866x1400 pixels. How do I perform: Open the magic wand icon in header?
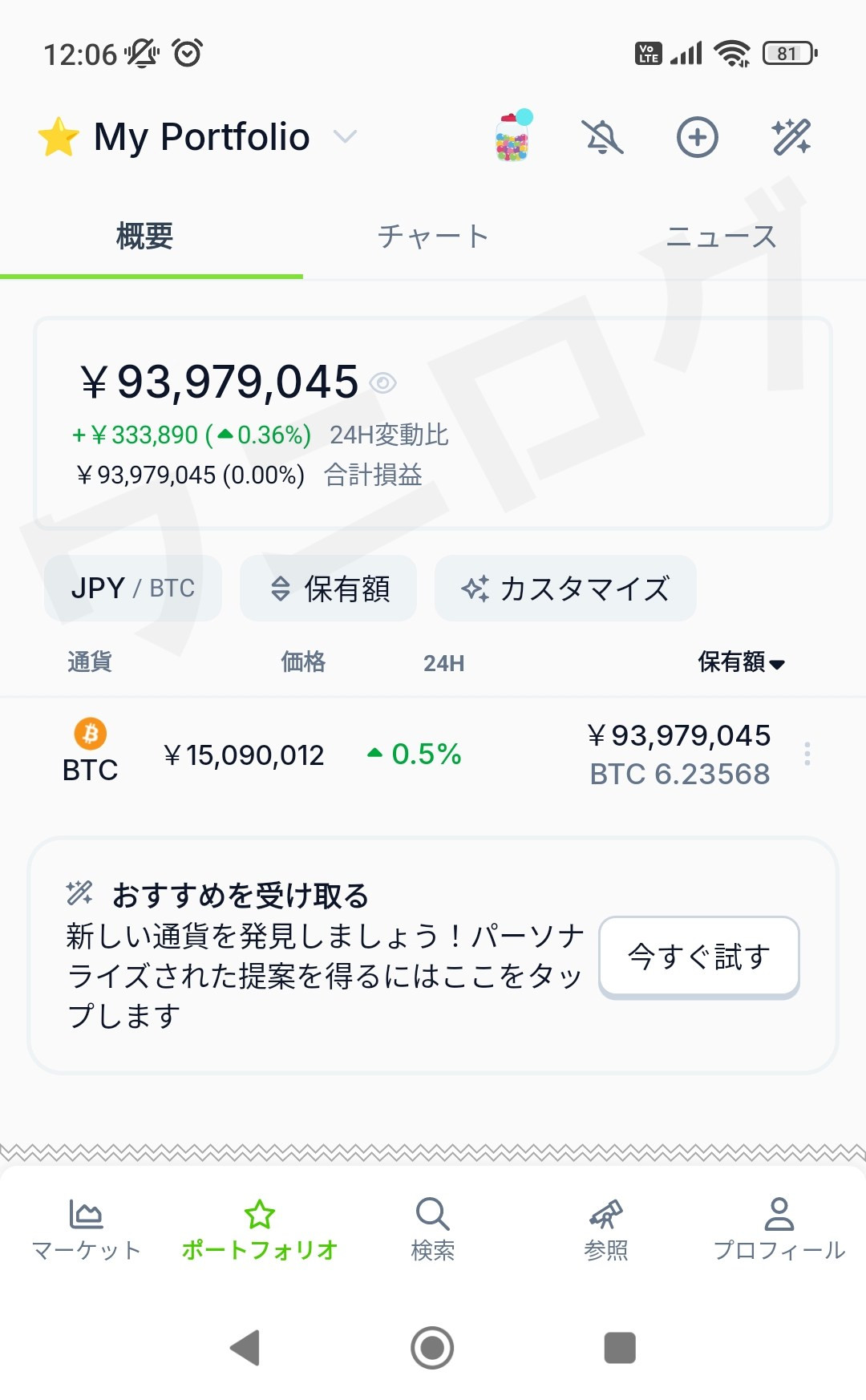pyautogui.click(x=791, y=137)
